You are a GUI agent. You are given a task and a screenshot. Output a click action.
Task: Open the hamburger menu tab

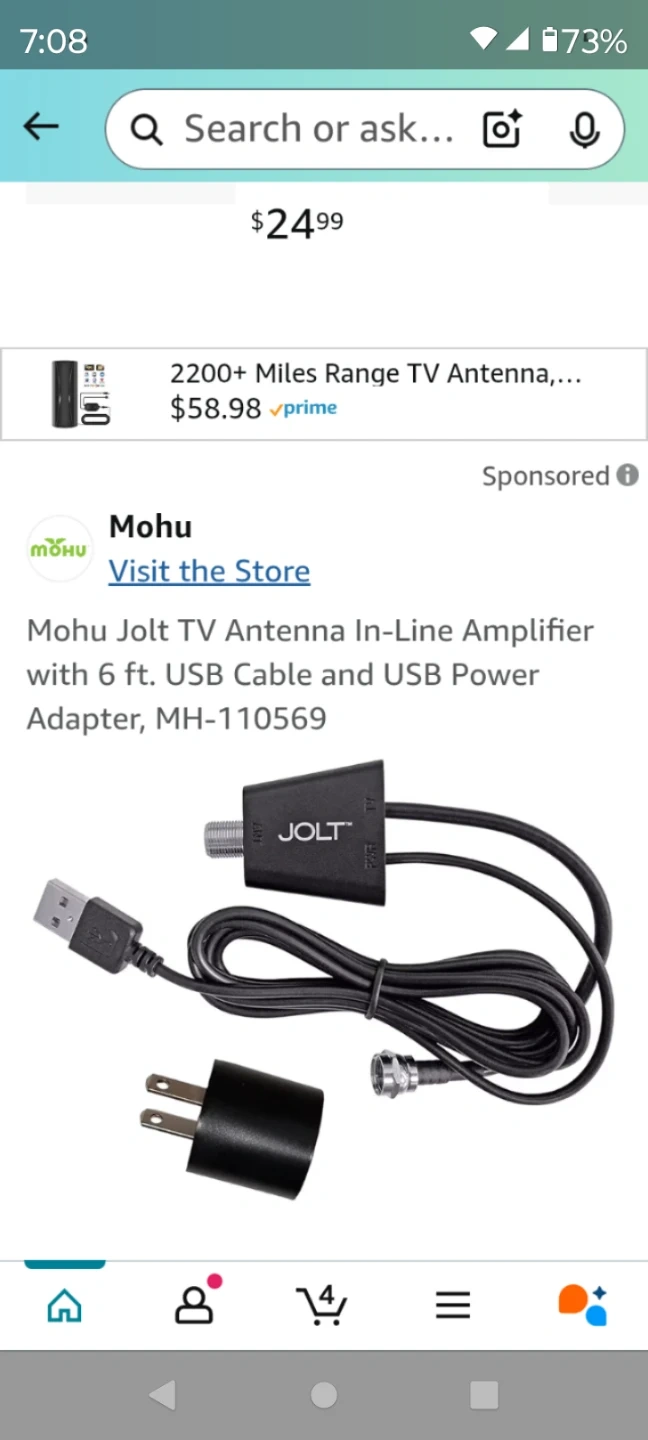point(452,1305)
